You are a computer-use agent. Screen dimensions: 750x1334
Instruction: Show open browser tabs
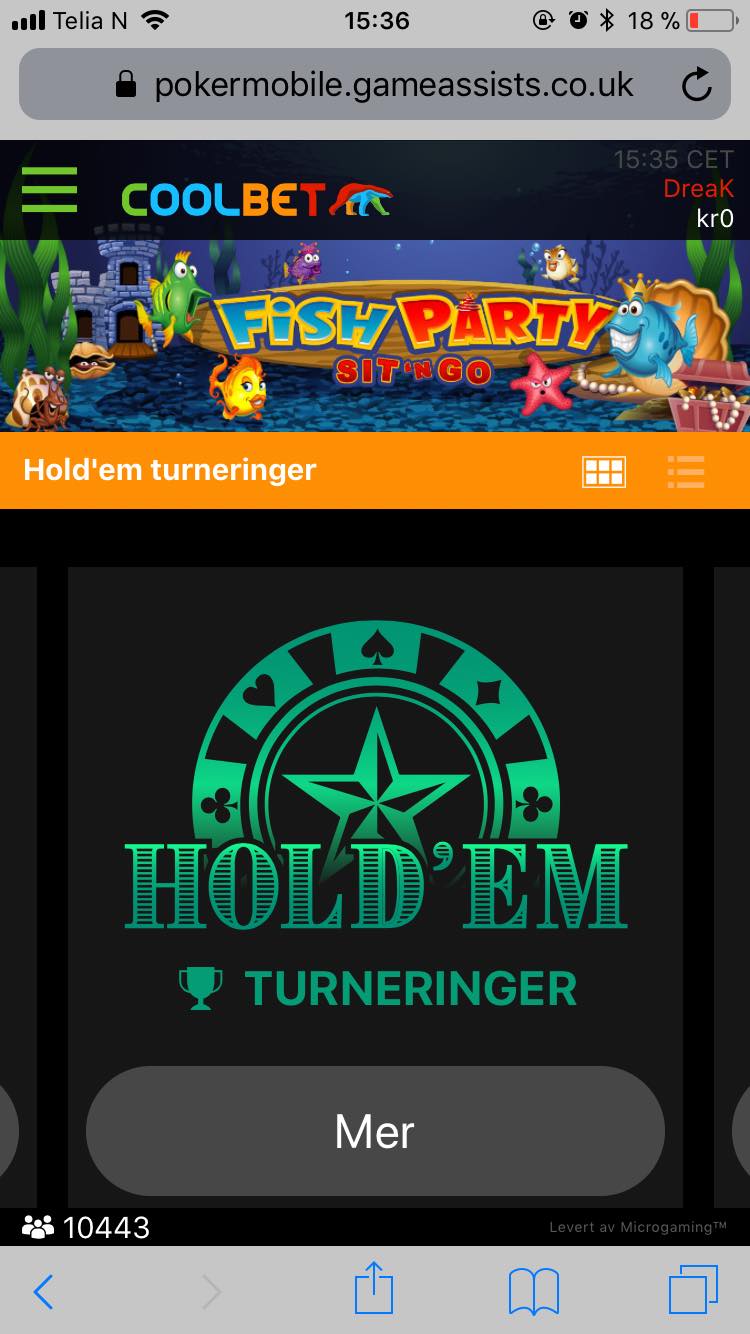[692, 1291]
